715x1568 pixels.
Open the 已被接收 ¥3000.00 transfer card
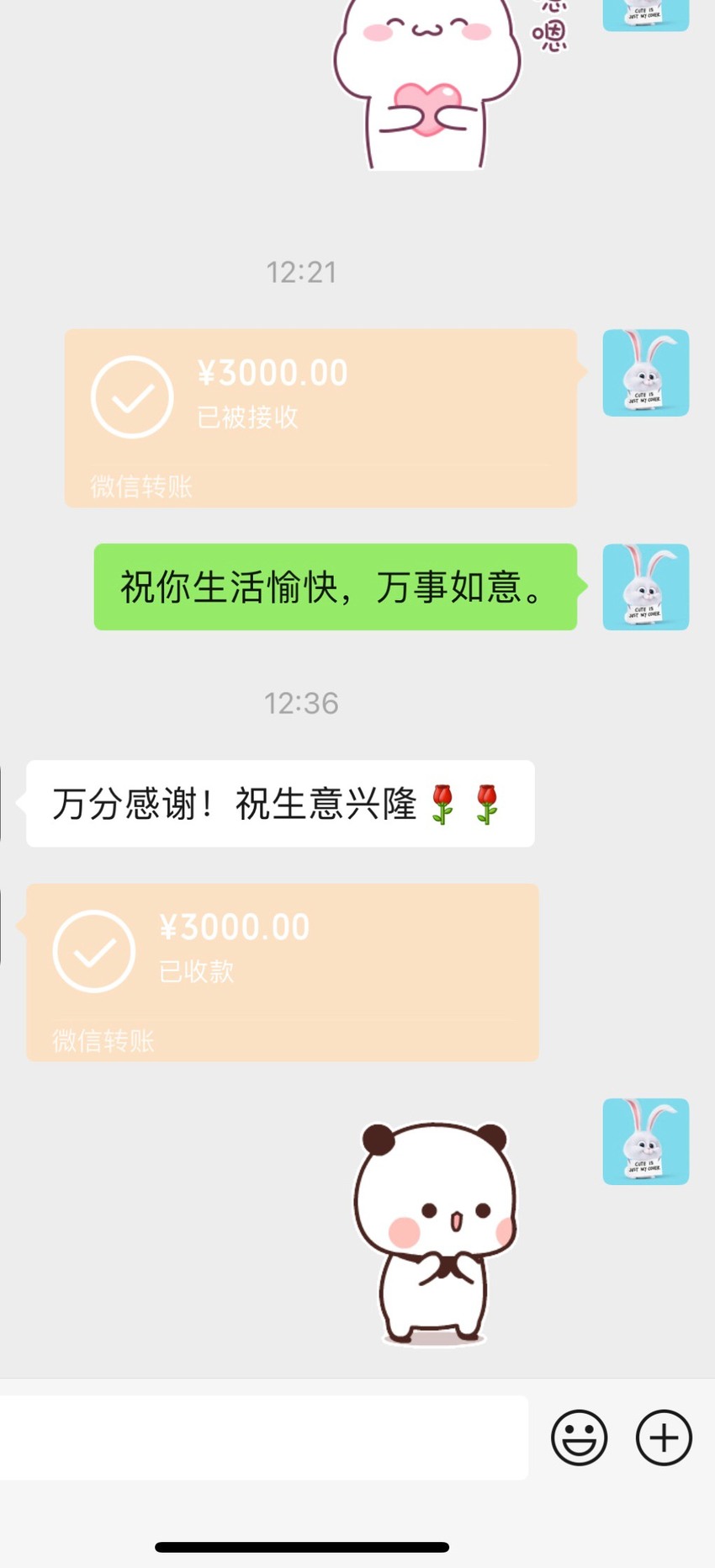[x=321, y=418]
